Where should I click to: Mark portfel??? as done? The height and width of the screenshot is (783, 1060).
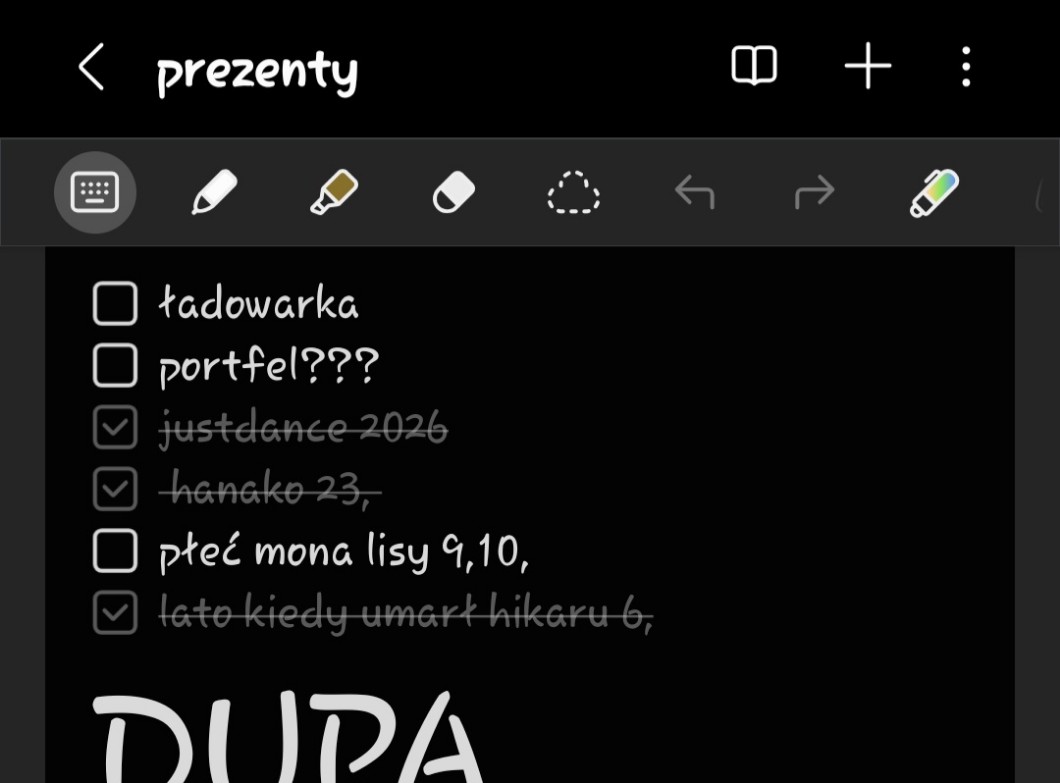pos(115,366)
